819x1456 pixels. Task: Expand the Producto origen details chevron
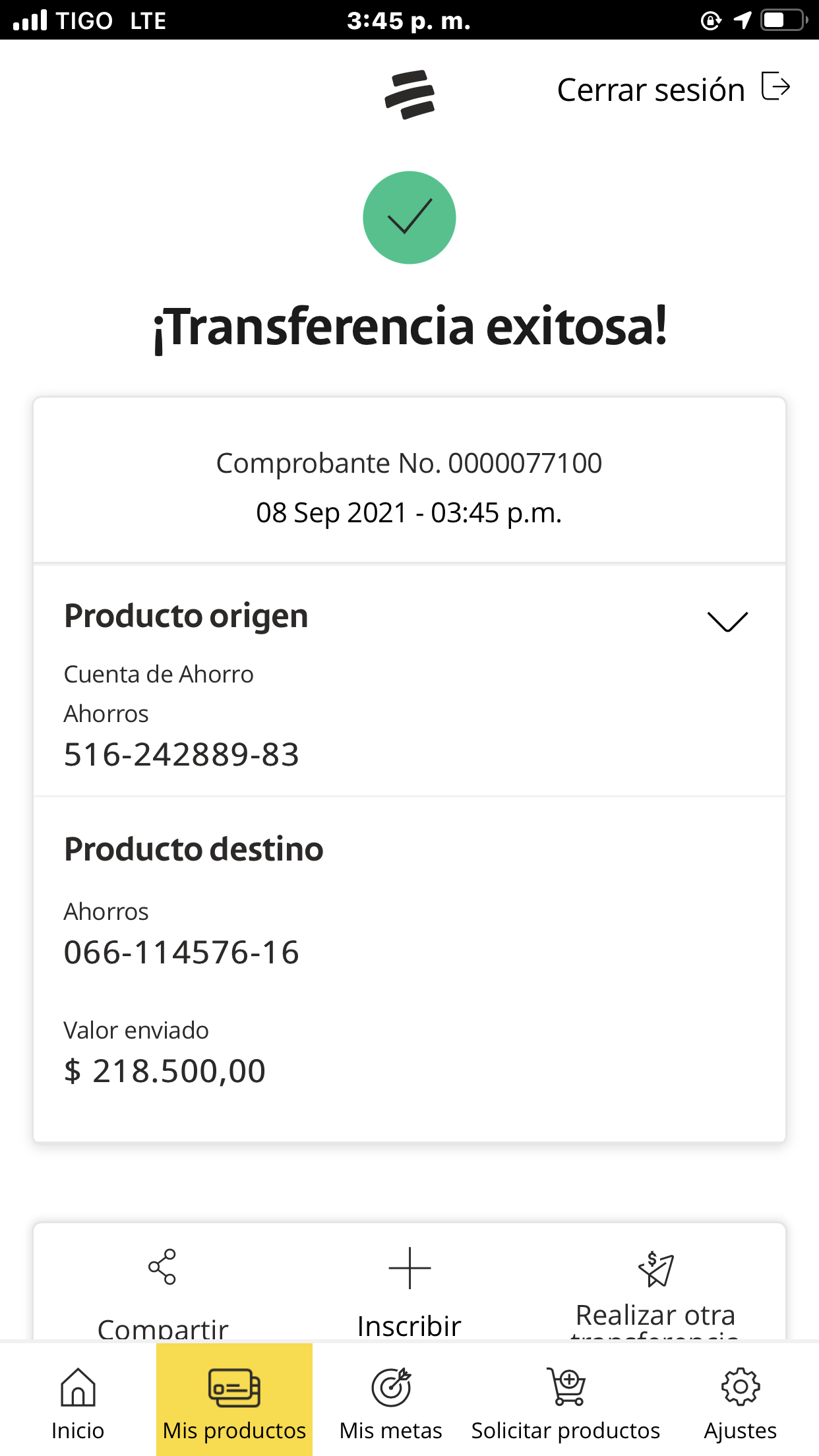[727, 621]
